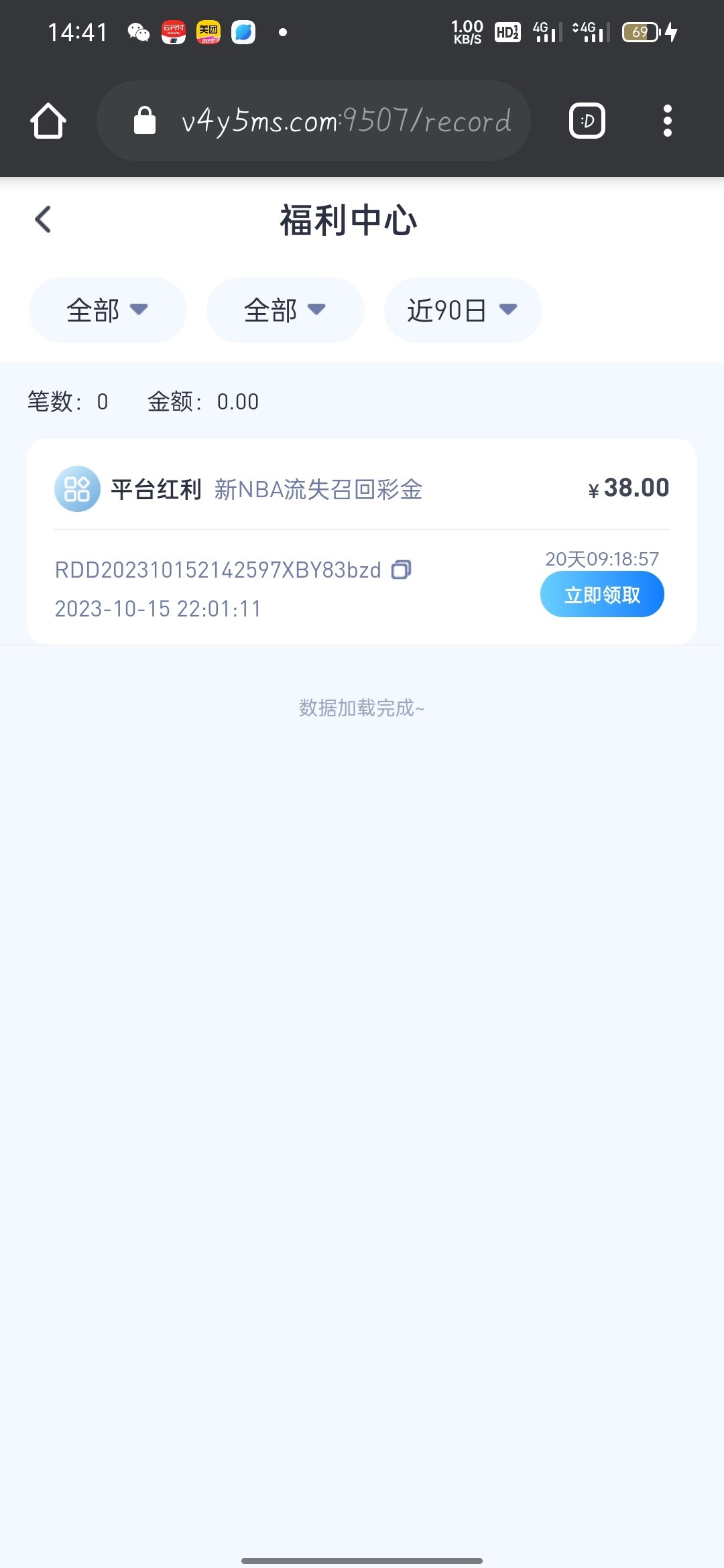Copy the record ID RDD202310152142597XBY83bzd
This screenshot has height=1568, width=724.
click(401, 570)
